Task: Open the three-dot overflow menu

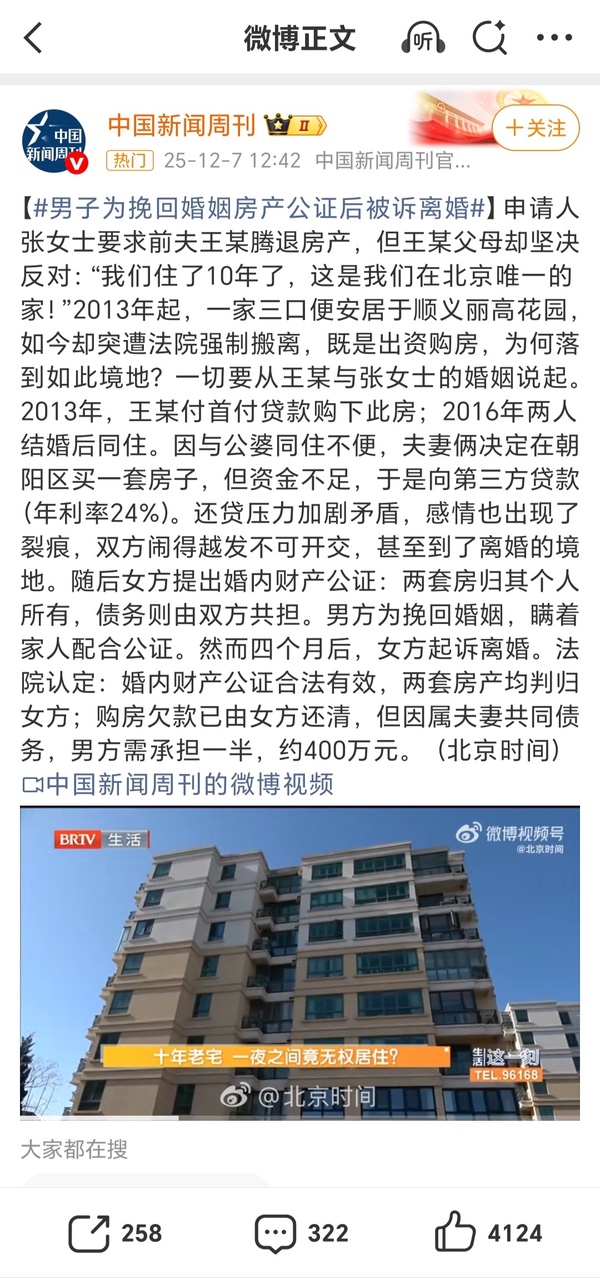Action: [x=554, y=39]
